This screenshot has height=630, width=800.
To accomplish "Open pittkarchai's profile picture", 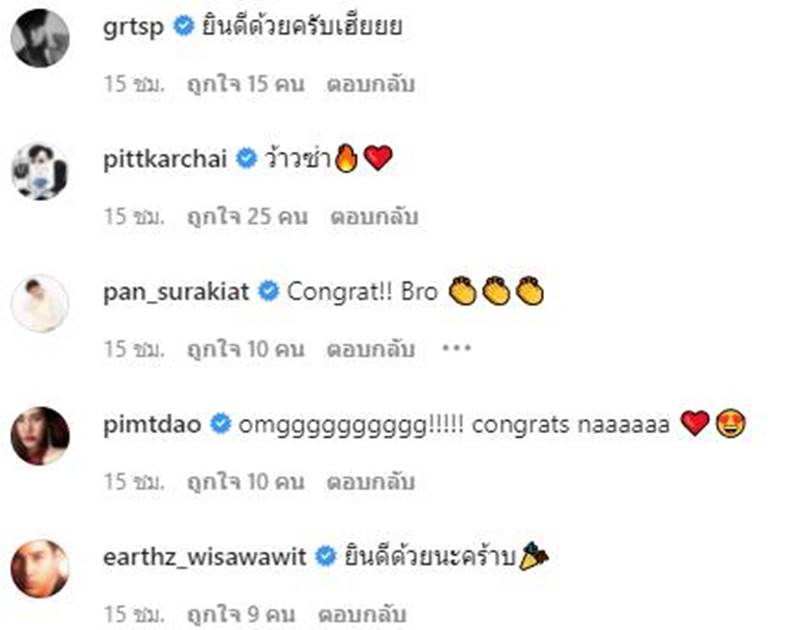I will [40, 171].
